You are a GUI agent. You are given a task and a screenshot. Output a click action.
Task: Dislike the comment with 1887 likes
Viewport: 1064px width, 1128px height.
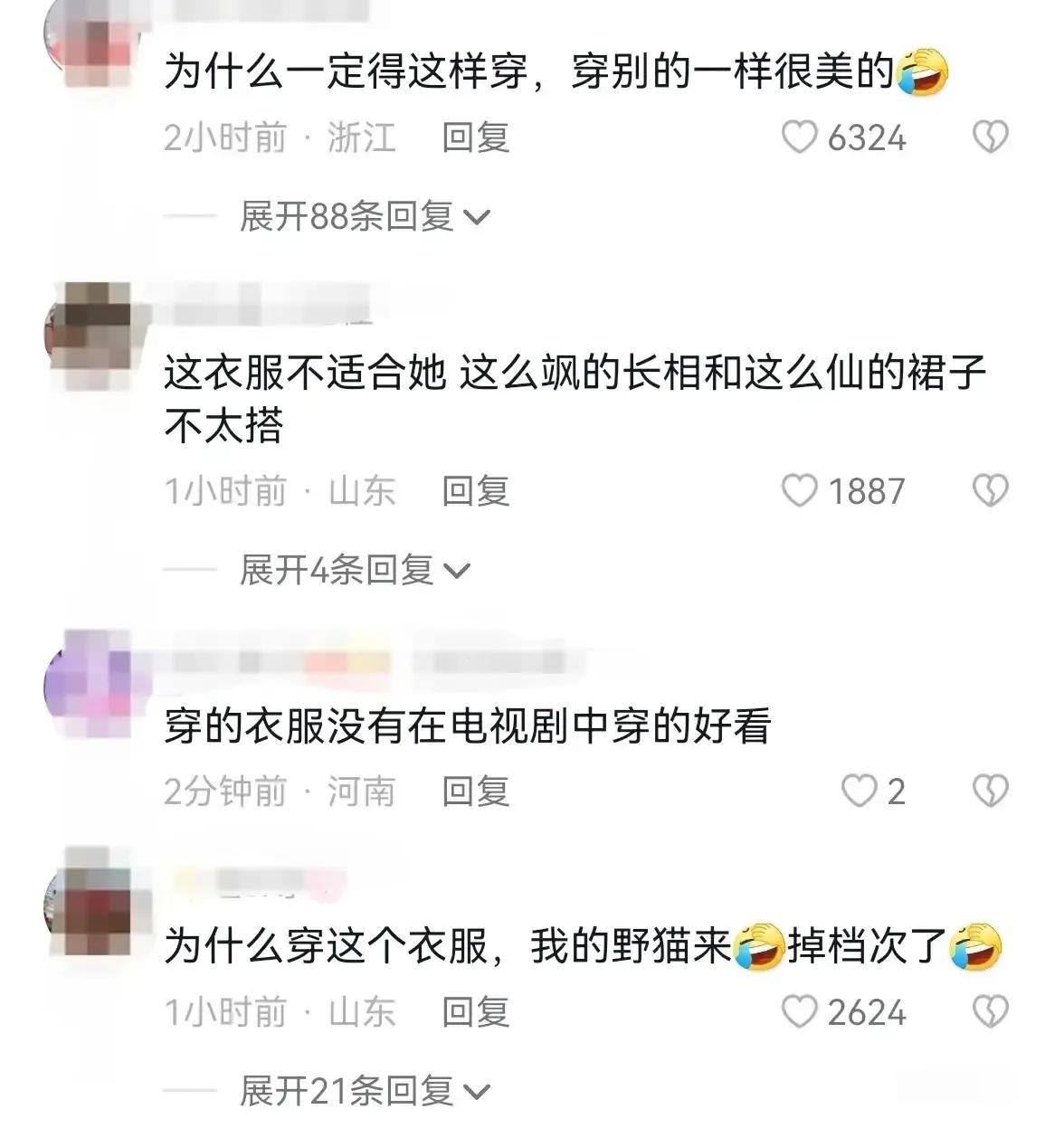tap(990, 491)
